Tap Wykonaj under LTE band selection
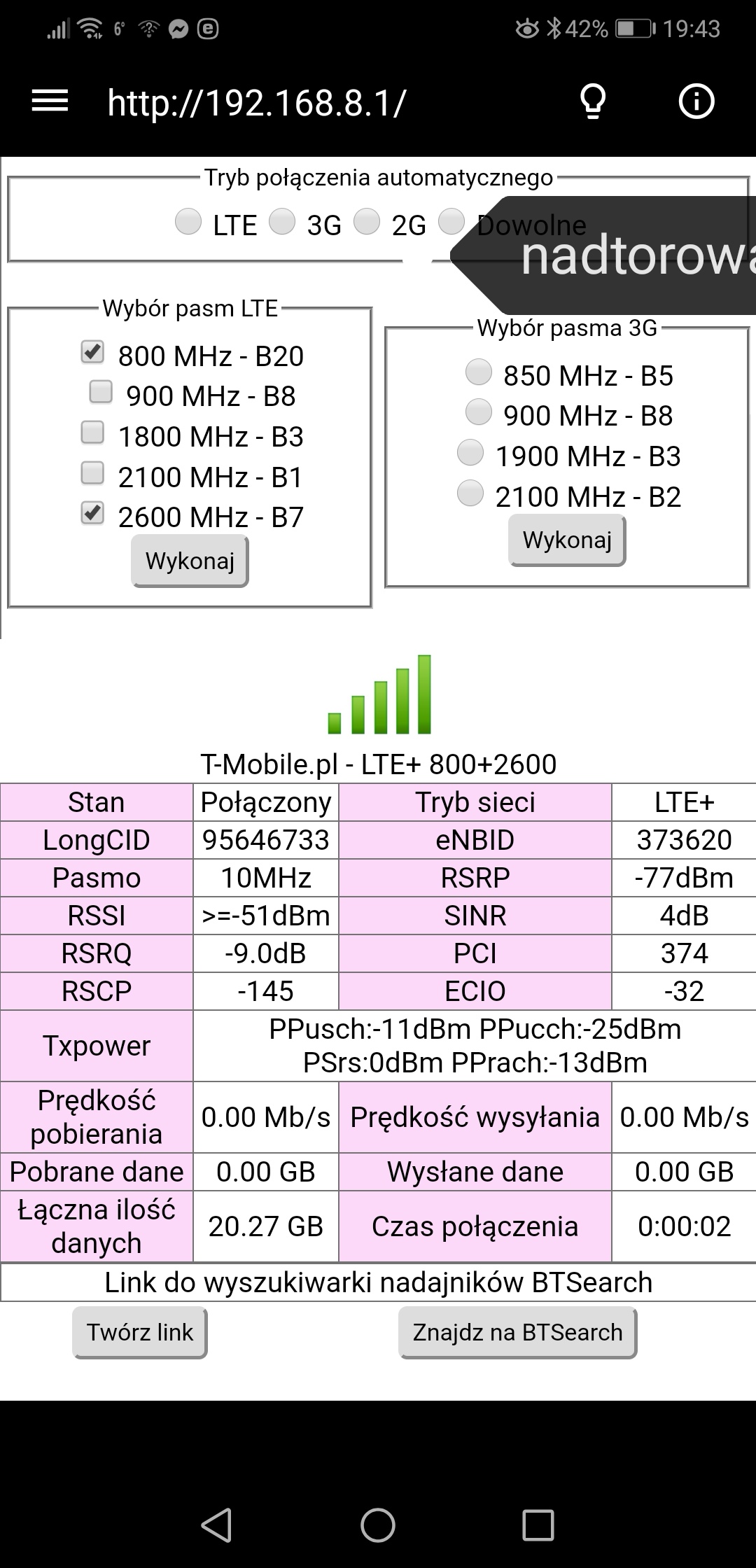This screenshot has height=1568, width=756. pyautogui.click(x=190, y=561)
